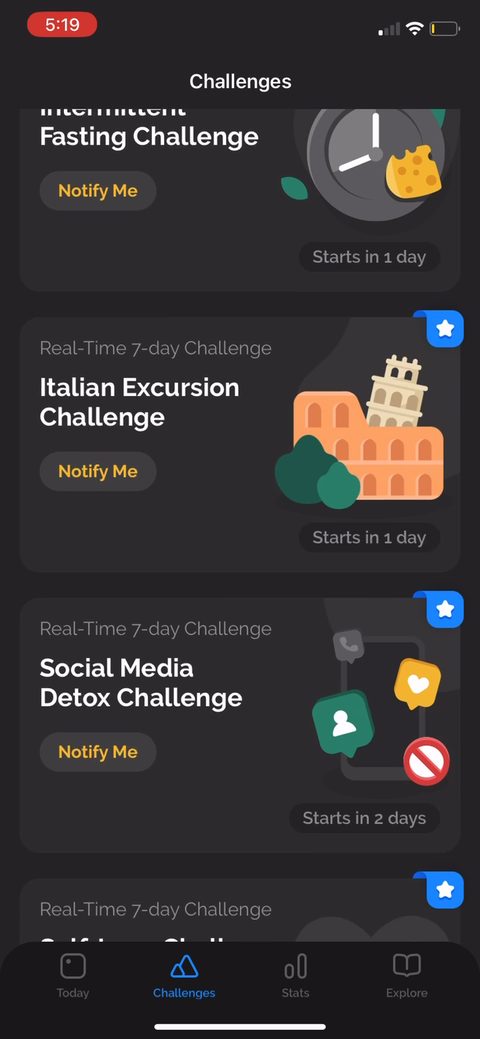The width and height of the screenshot is (480, 1039).
Task: Open the Italian Excursion Challenge card
Action: [x=239, y=445]
